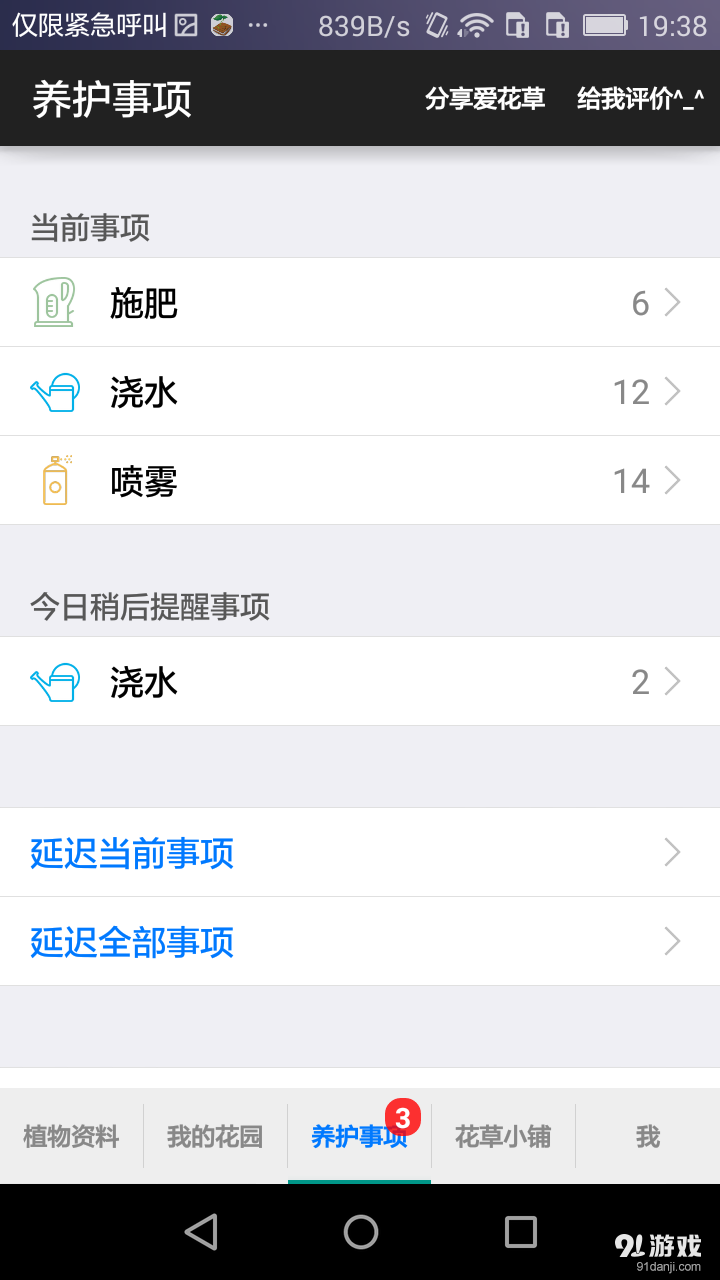Tap 分享爱花草 in the top bar

(x=484, y=98)
